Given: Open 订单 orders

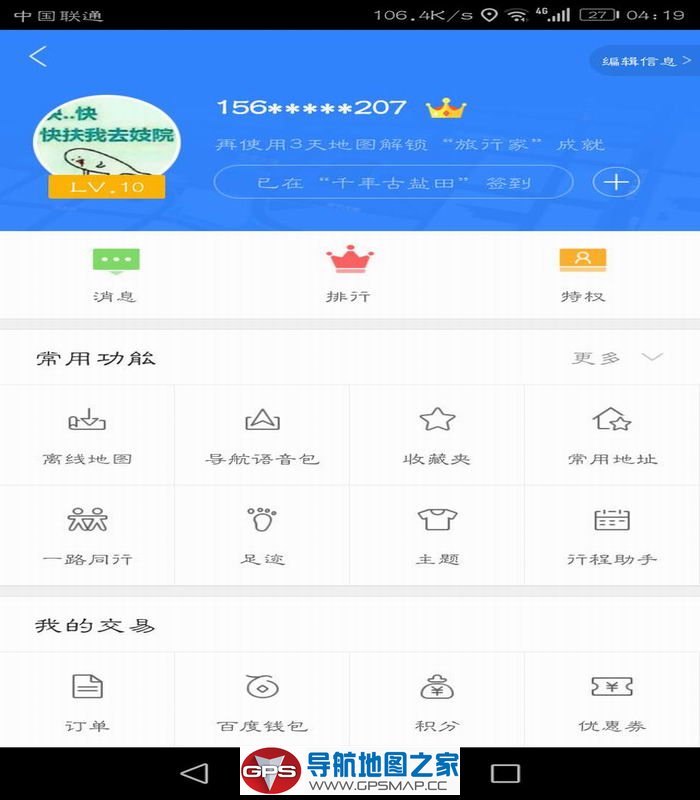Looking at the screenshot, I should pyautogui.click(x=87, y=702).
